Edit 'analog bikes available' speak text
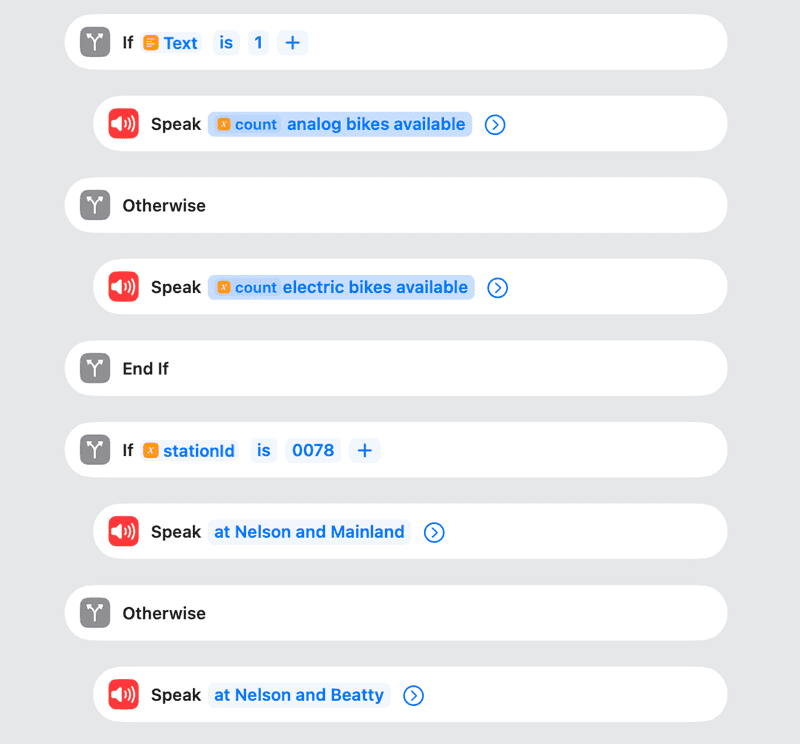The width and height of the screenshot is (800, 744). pyautogui.click(x=376, y=124)
